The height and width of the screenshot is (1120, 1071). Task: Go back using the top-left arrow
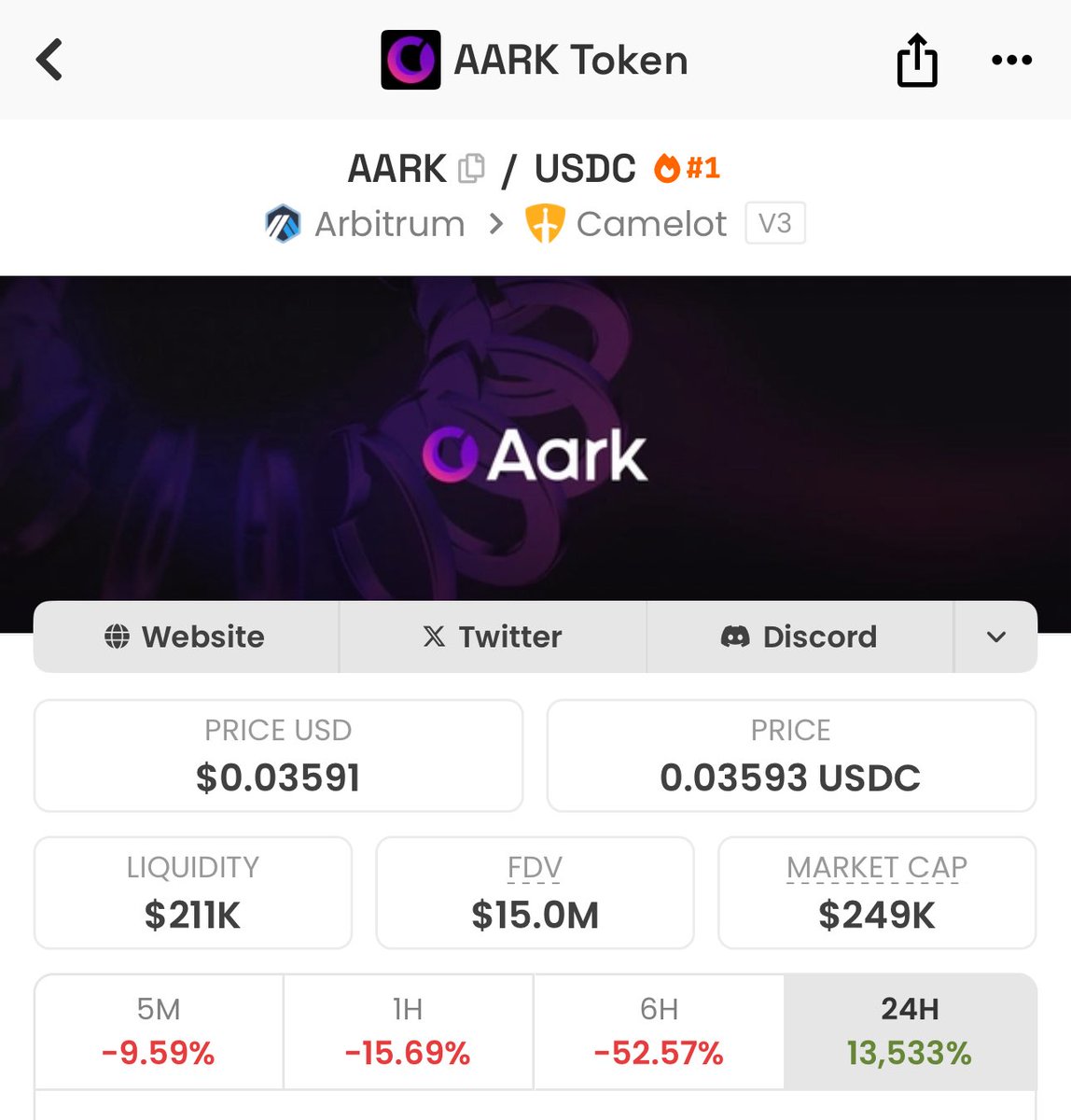click(49, 60)
